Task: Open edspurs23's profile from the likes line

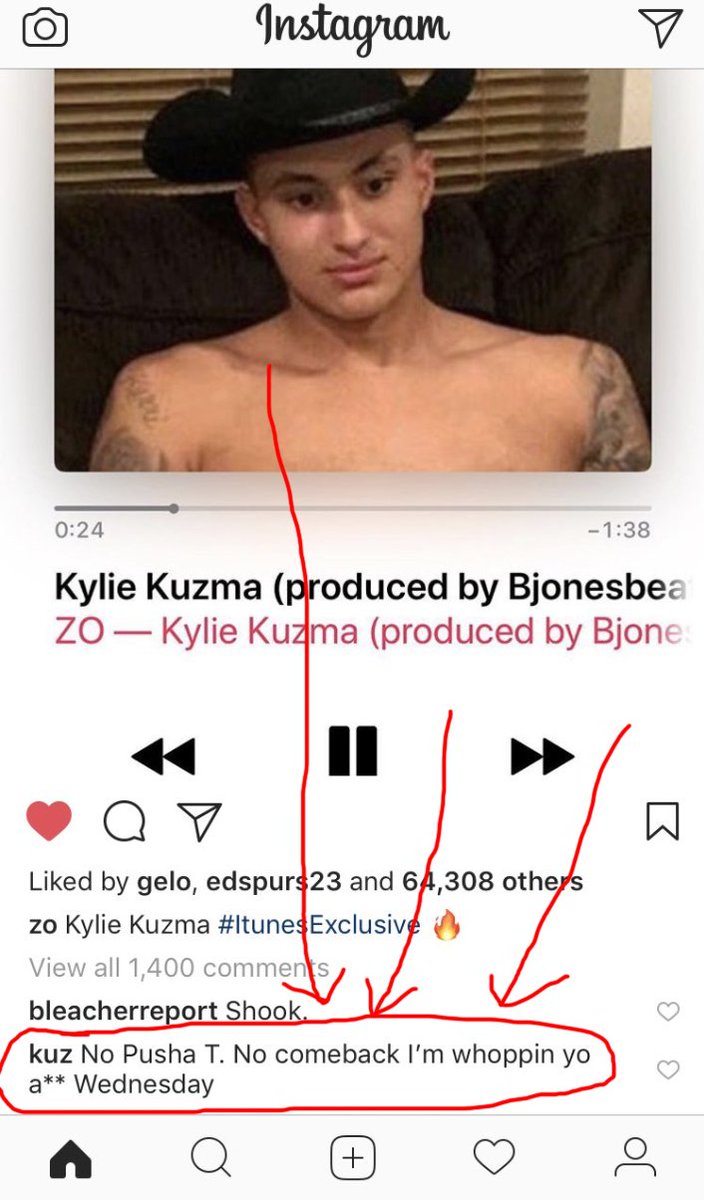Action: point(274,882)
